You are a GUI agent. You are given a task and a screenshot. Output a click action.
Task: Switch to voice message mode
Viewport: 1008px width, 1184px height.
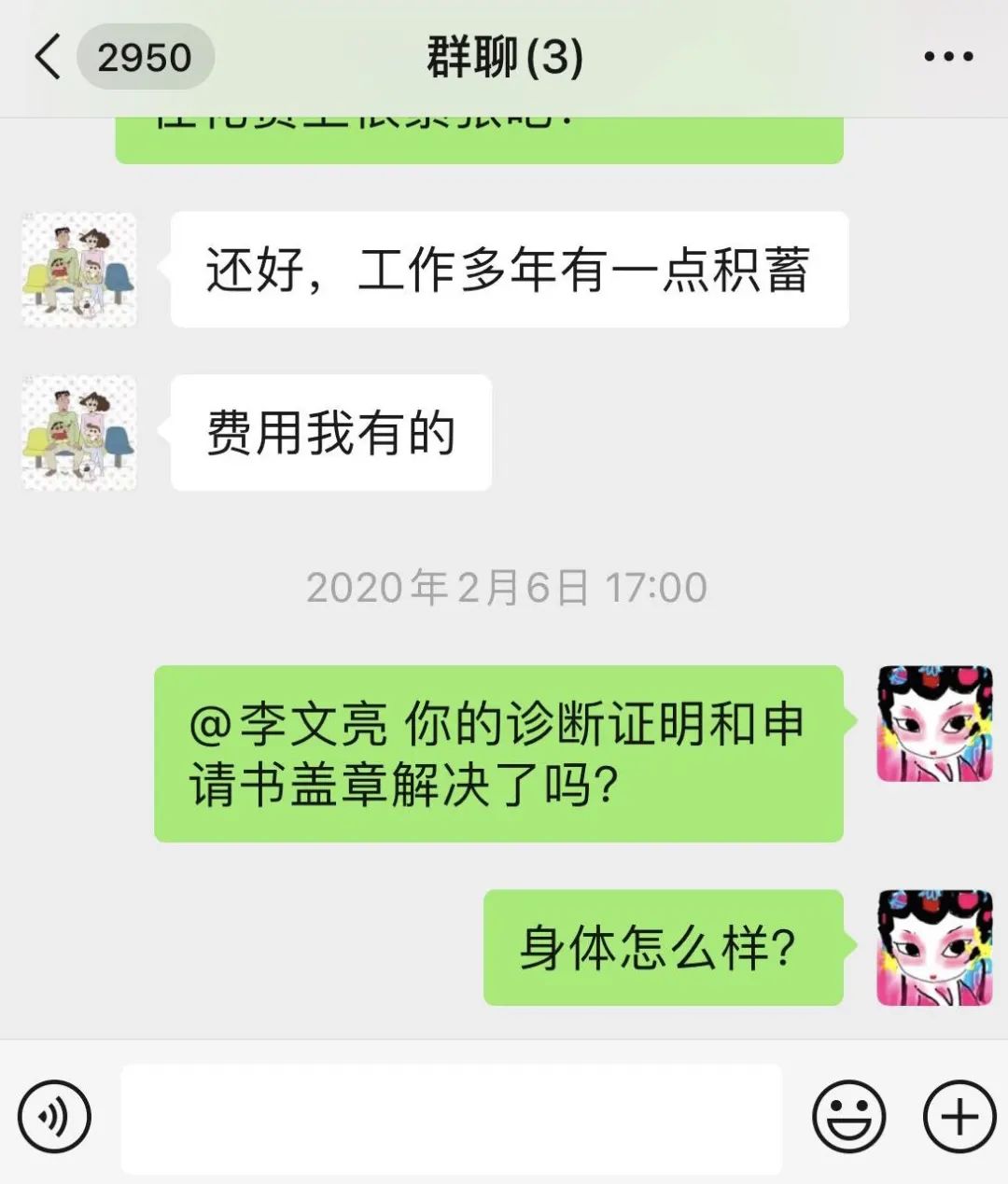54,1114
